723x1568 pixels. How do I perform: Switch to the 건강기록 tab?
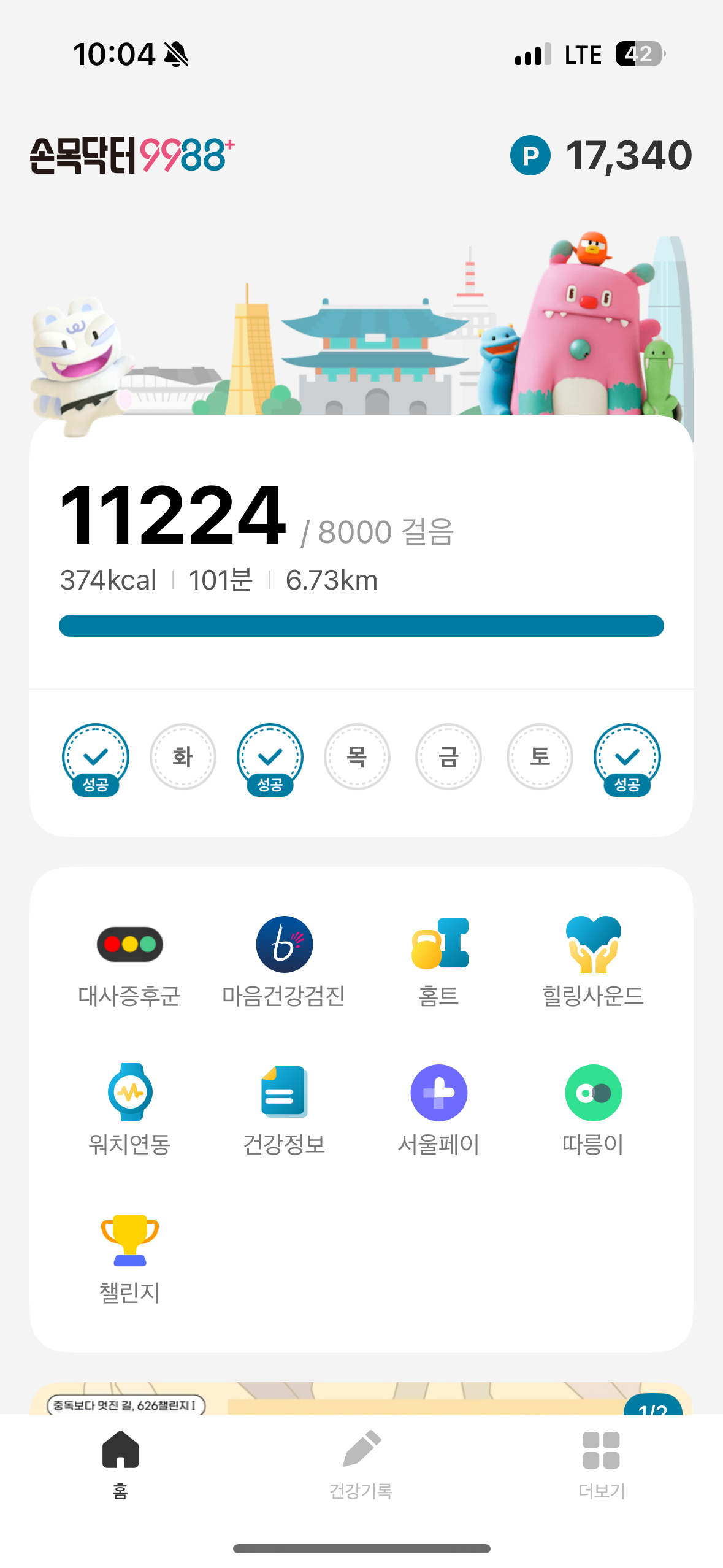click(361, 1463)
